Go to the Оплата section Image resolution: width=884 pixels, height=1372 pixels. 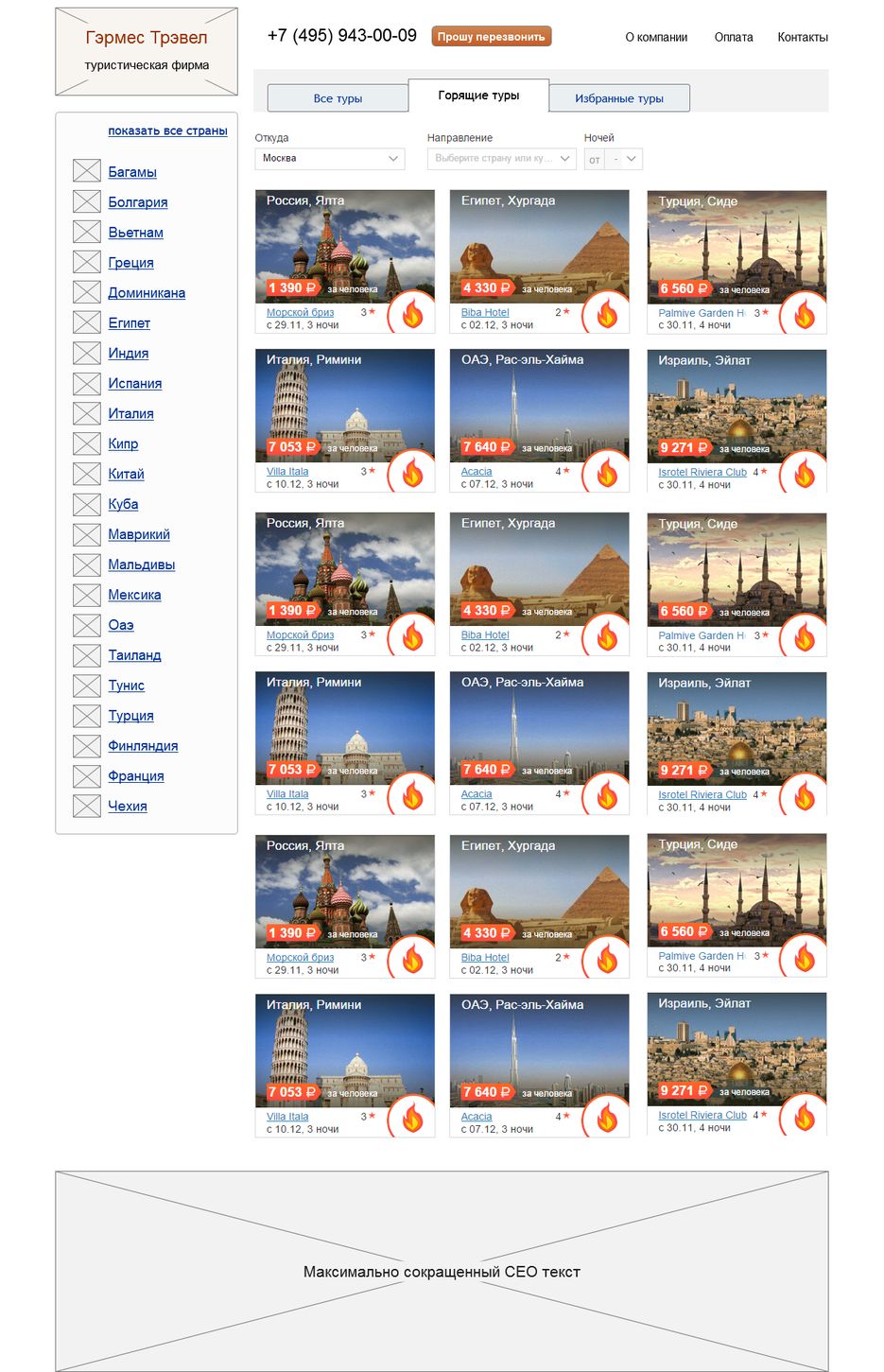[x=734, y=38]
